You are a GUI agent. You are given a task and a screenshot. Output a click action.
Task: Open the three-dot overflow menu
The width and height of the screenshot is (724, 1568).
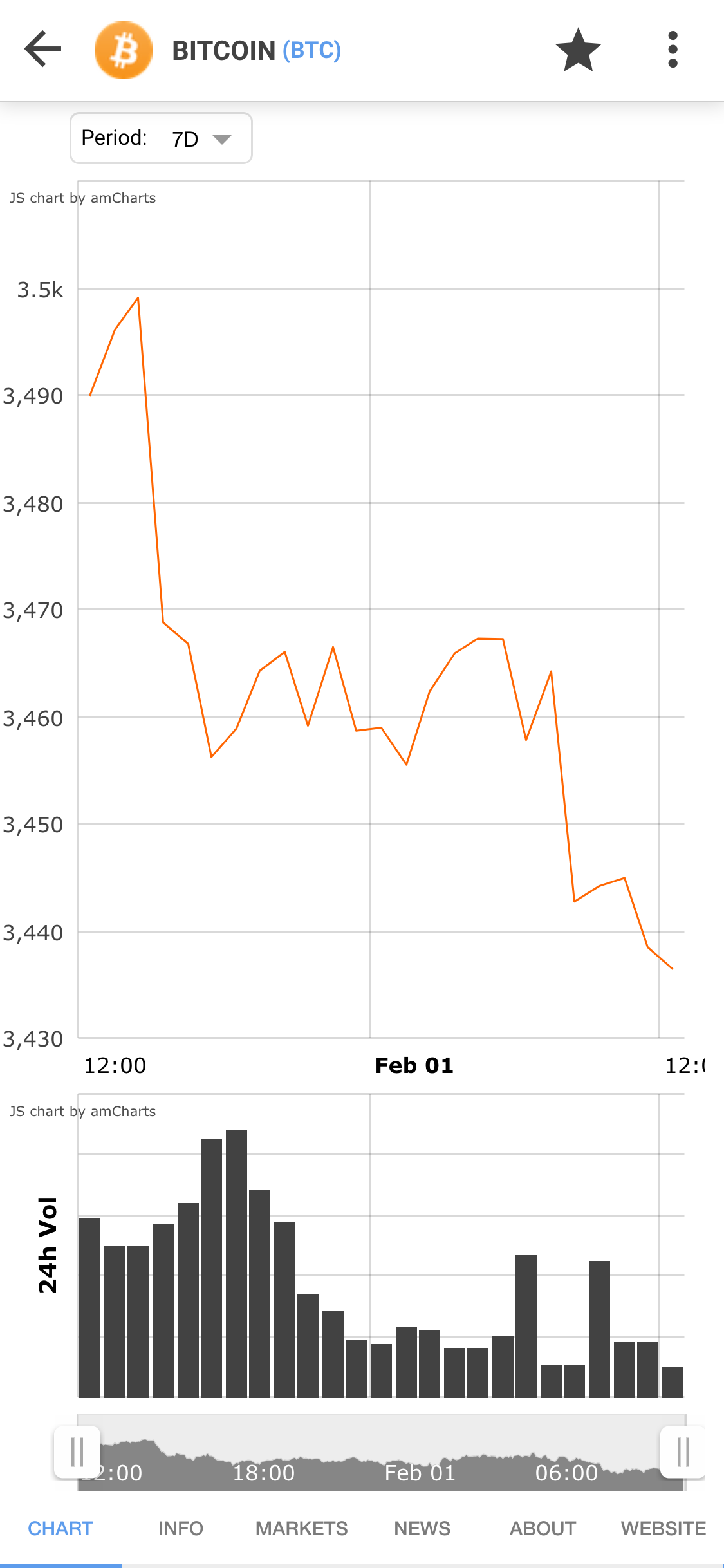point(673,50)
